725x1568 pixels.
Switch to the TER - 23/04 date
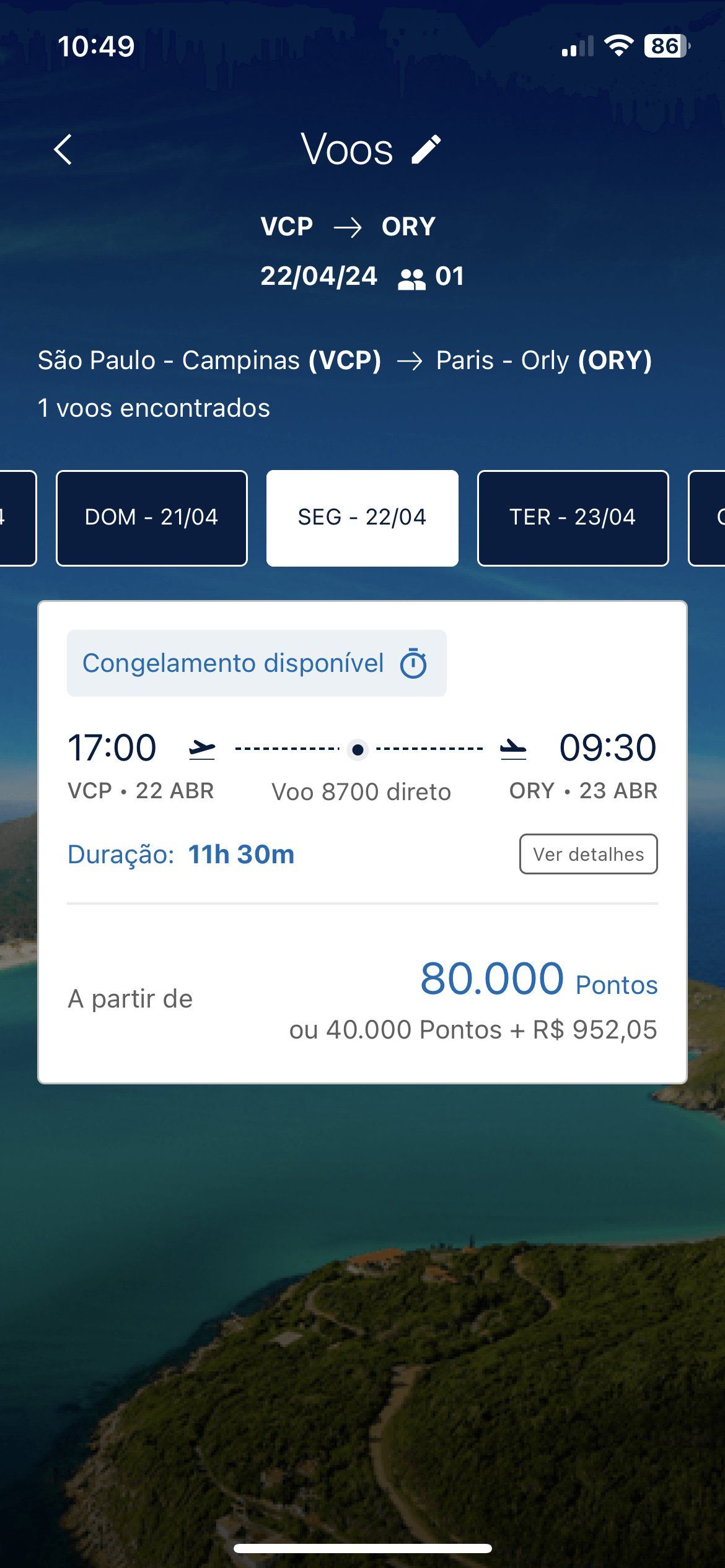pos(573,518)
